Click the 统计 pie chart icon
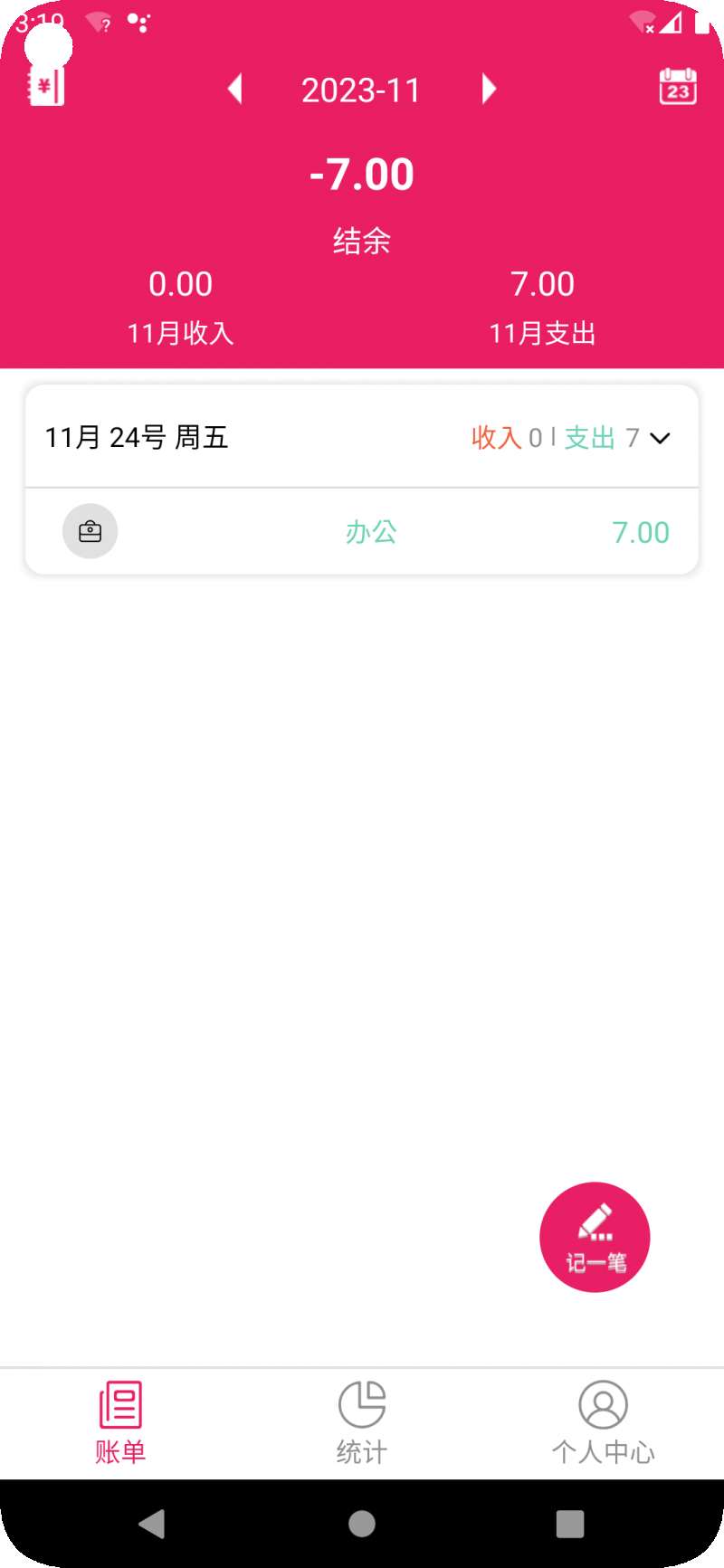The height and width of the screenshot is (1568, 724). pos(361,1404)
